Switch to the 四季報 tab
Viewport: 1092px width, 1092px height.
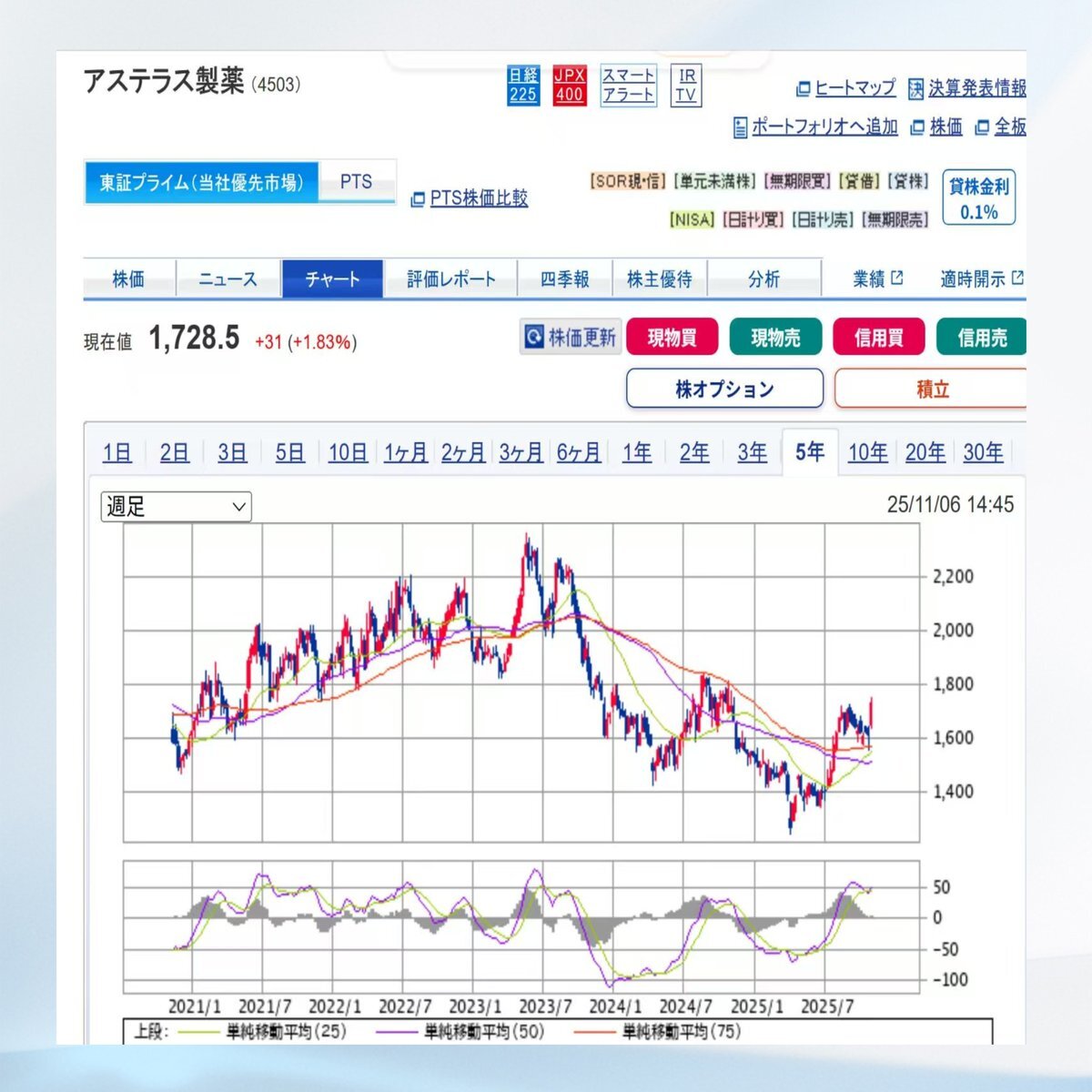[x=564, y=279]
